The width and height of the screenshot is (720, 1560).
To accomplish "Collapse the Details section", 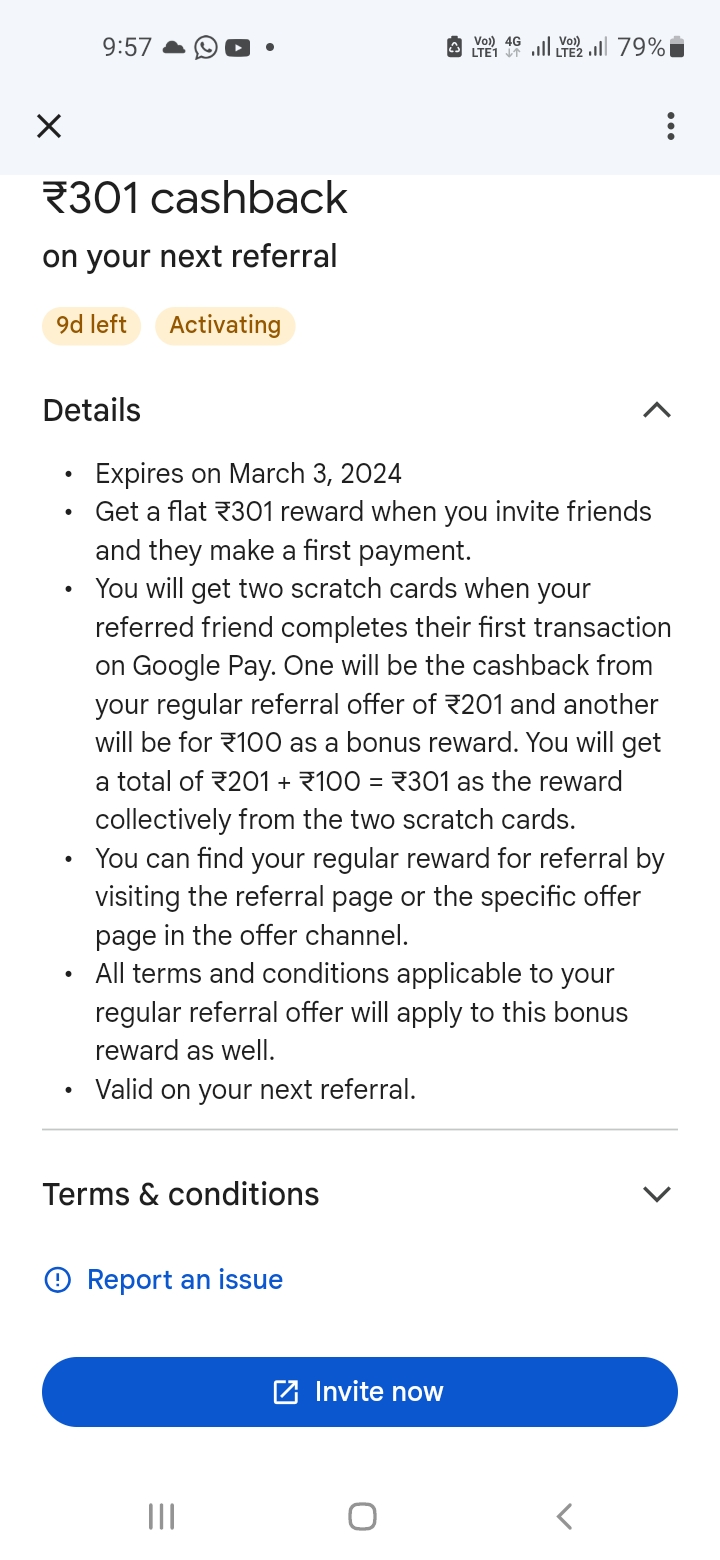I will [656, 410].
